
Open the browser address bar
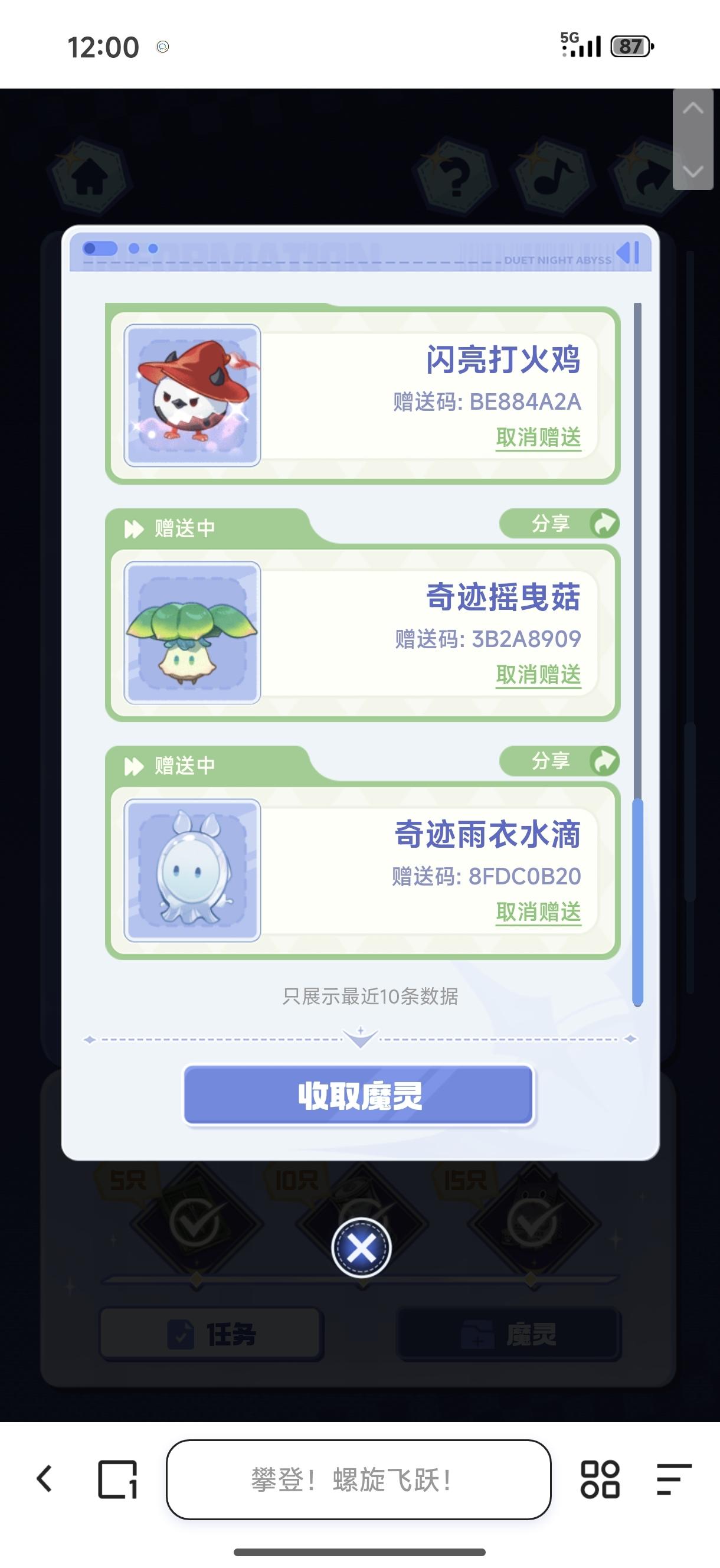coord(358,1479)
